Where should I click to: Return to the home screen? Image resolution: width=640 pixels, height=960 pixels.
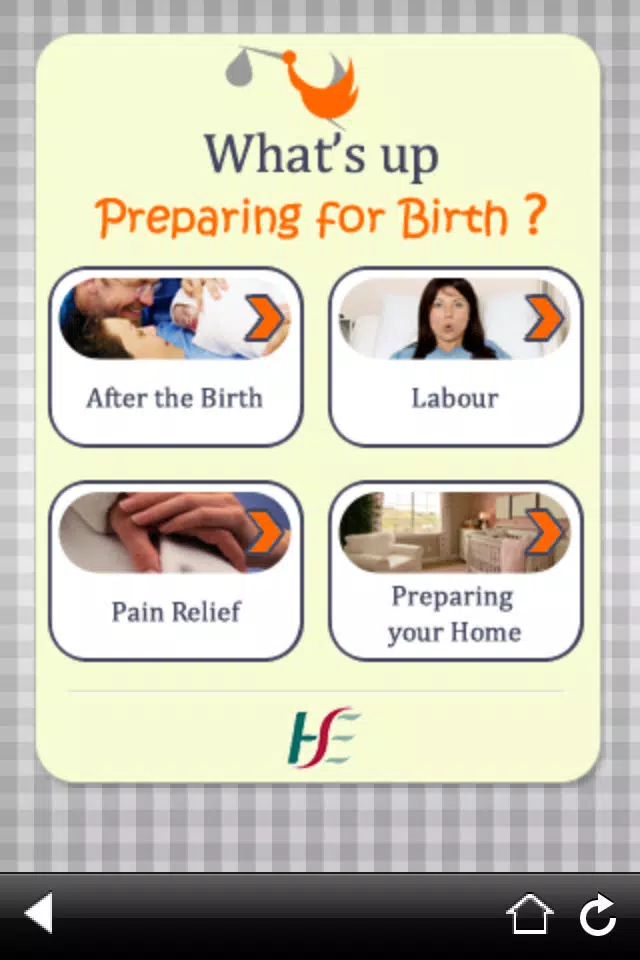(x=529, y=914)
